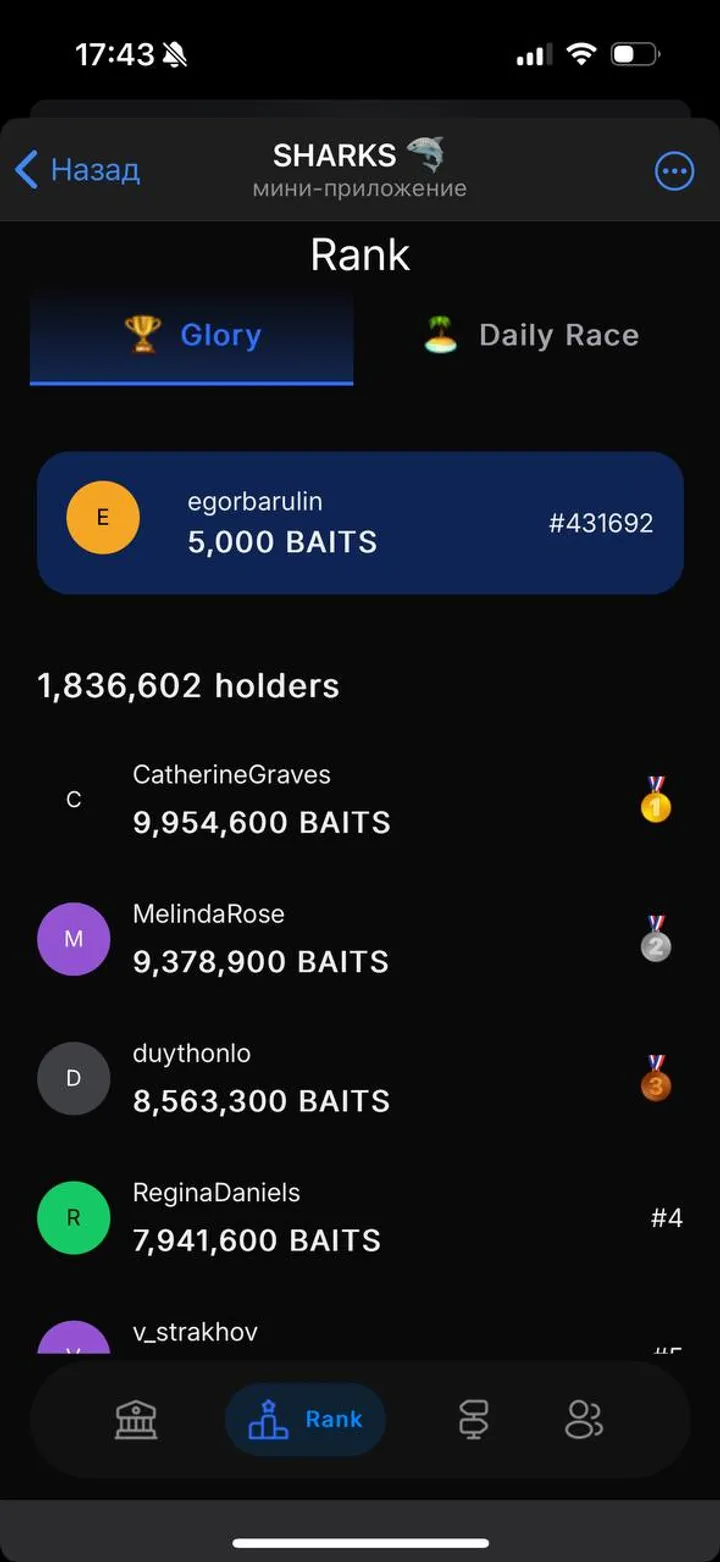Screen dimensions: 720x1562
Task: Open the three-dot mini-app options menu
Action: 674,170
